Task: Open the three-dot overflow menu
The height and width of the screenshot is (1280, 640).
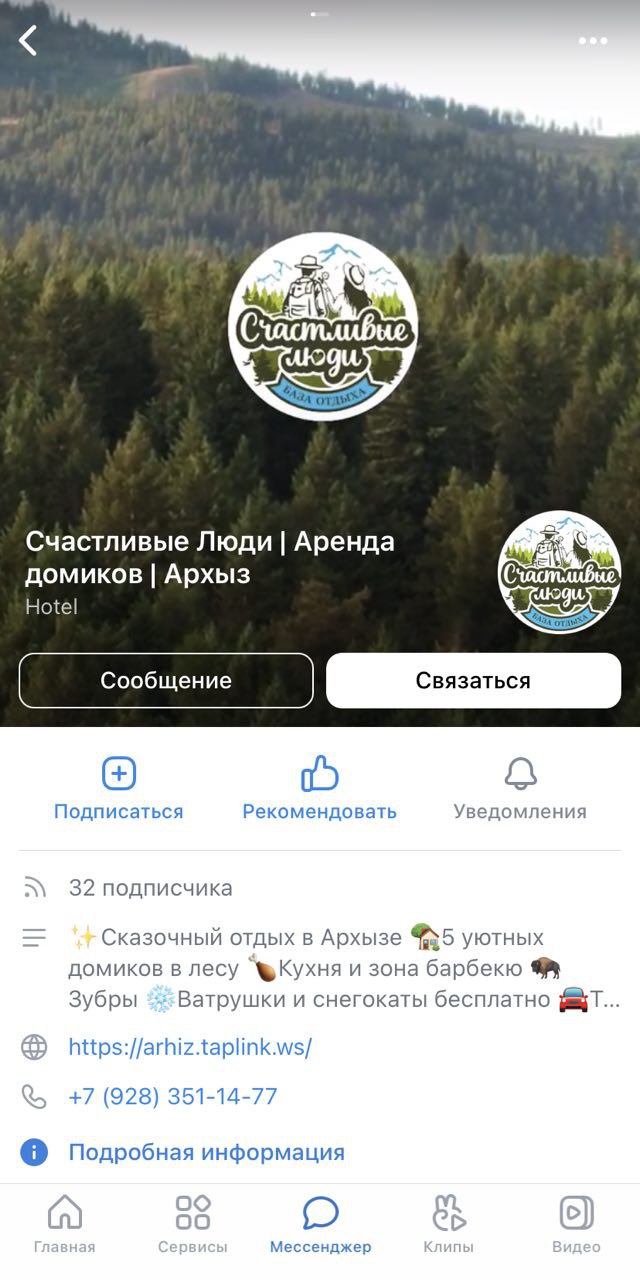Action: (593, 41)
